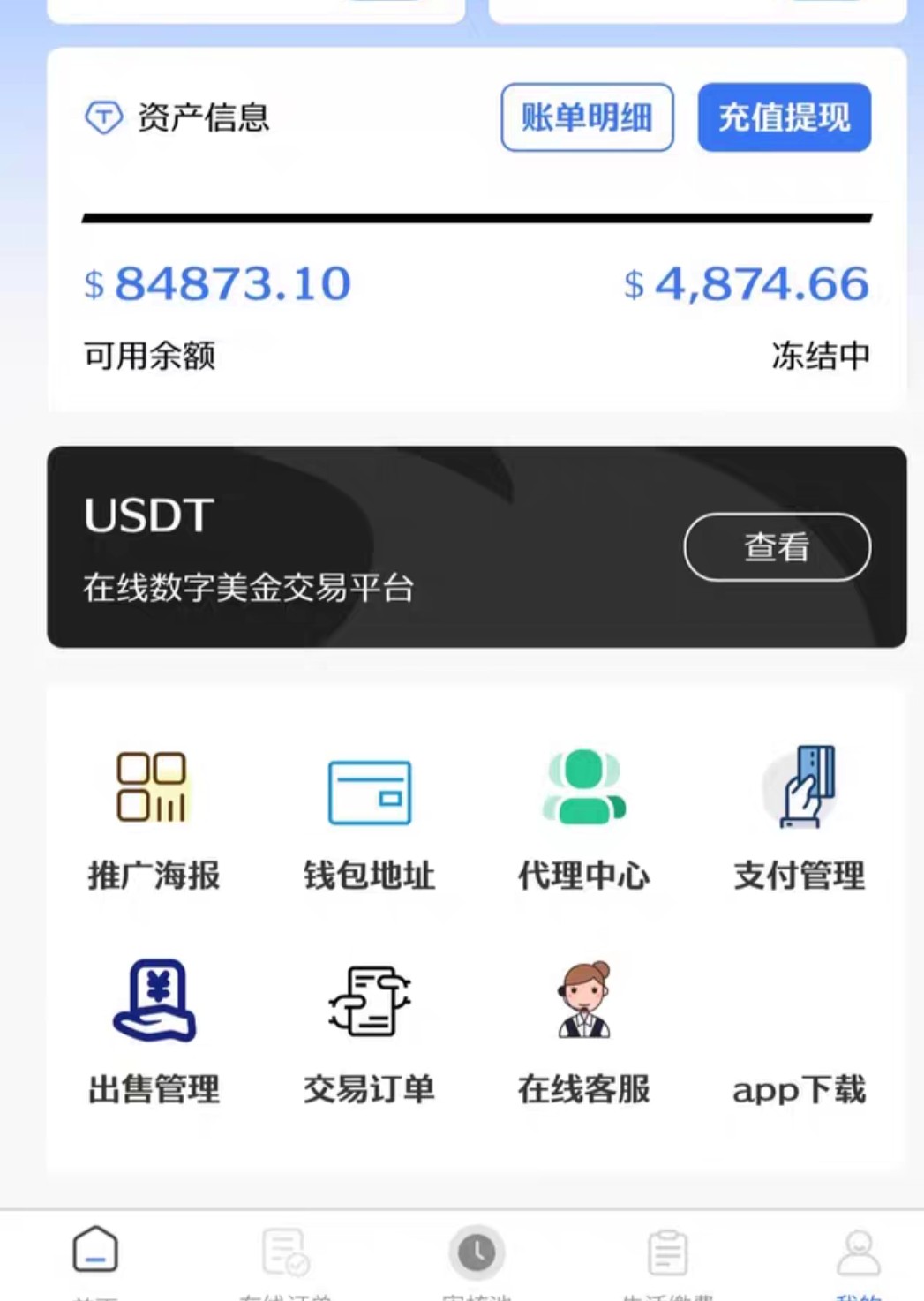Go to 代理中心 agent center
Image resolution: width=924 pixels, height=1301 pixels.
[583, 816]
